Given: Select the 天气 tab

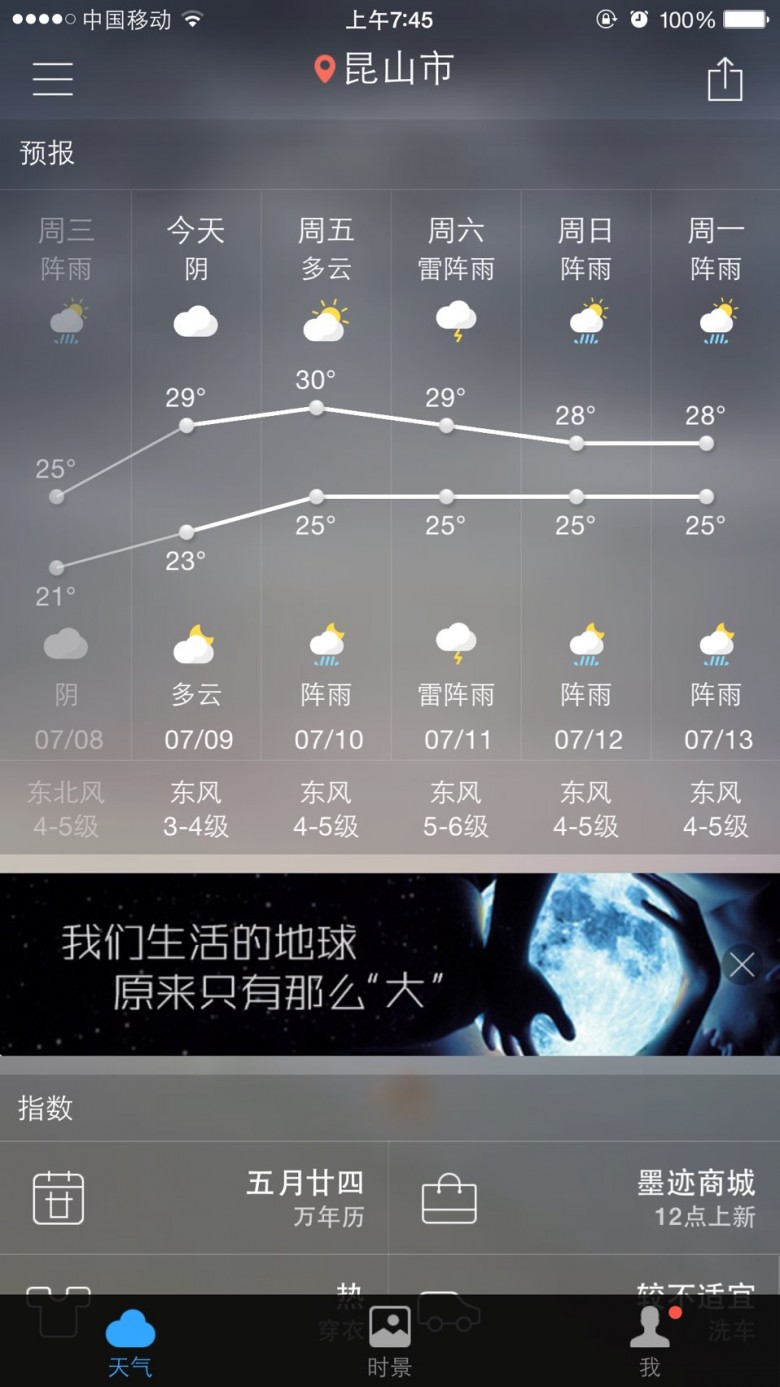Looking at the screenshot, I should (x=130, y=1341).
